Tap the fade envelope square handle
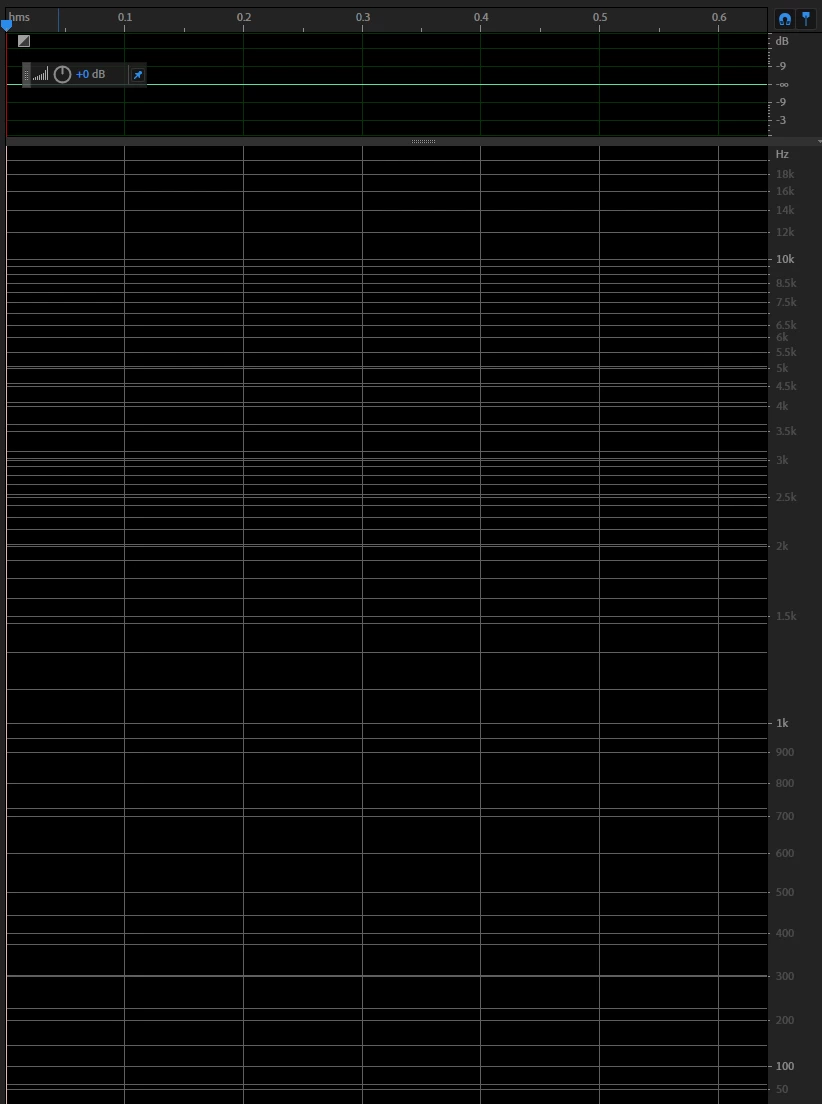This screenshot has height=1104, width=822. click(x=24, y=41)
